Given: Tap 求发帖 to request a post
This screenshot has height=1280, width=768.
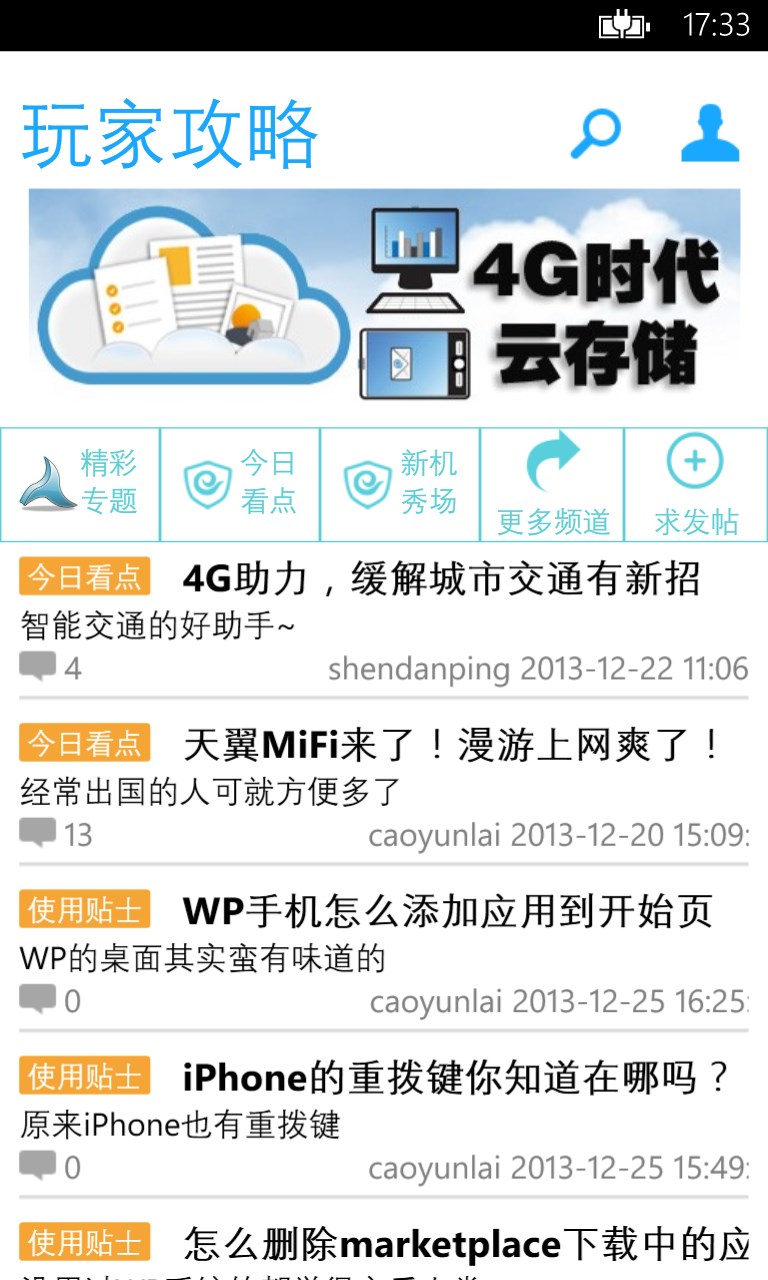Looking at the screenshot, I should pyautogui.click(x=696, y=484).
